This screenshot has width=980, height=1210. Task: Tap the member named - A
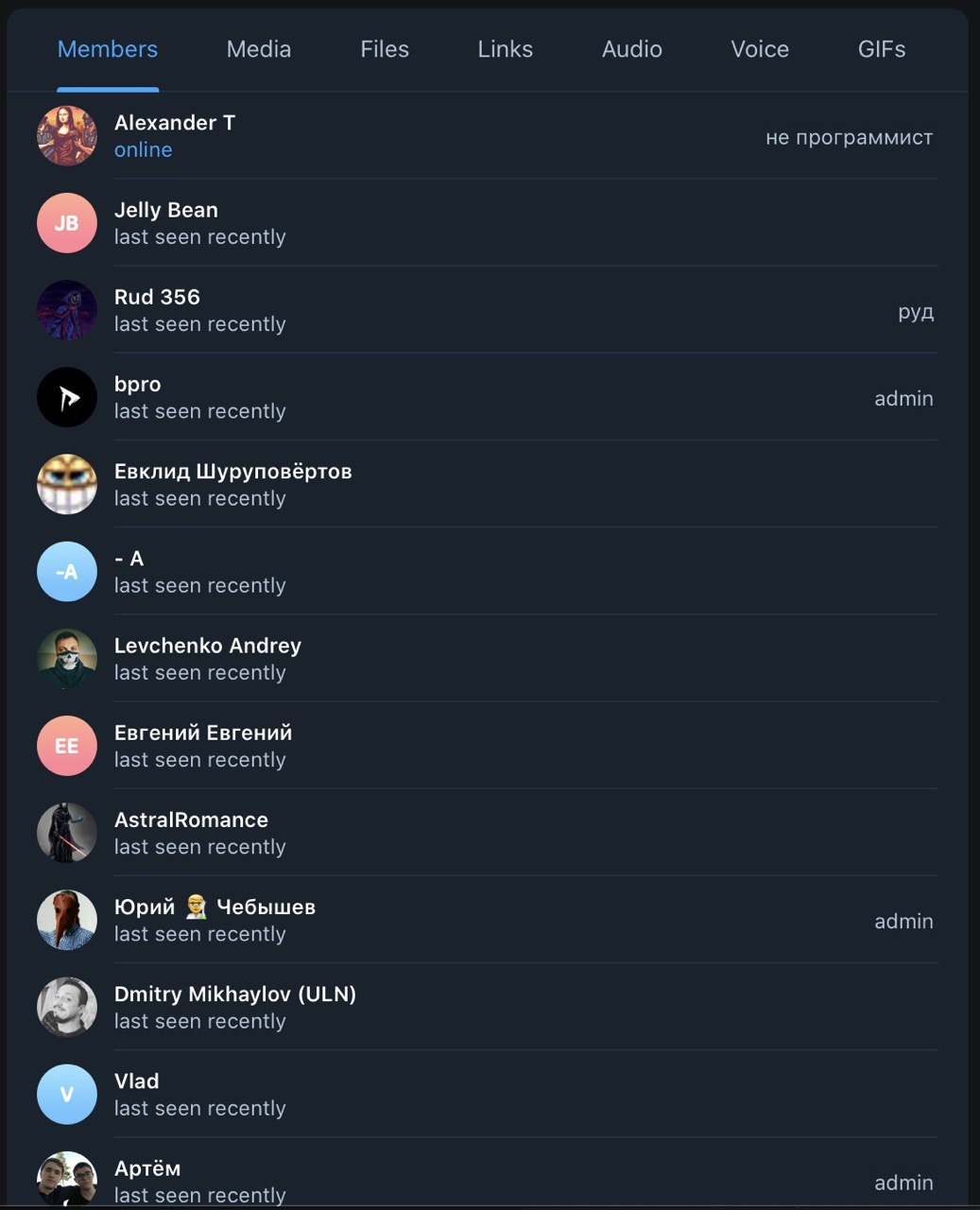[488, 571]
